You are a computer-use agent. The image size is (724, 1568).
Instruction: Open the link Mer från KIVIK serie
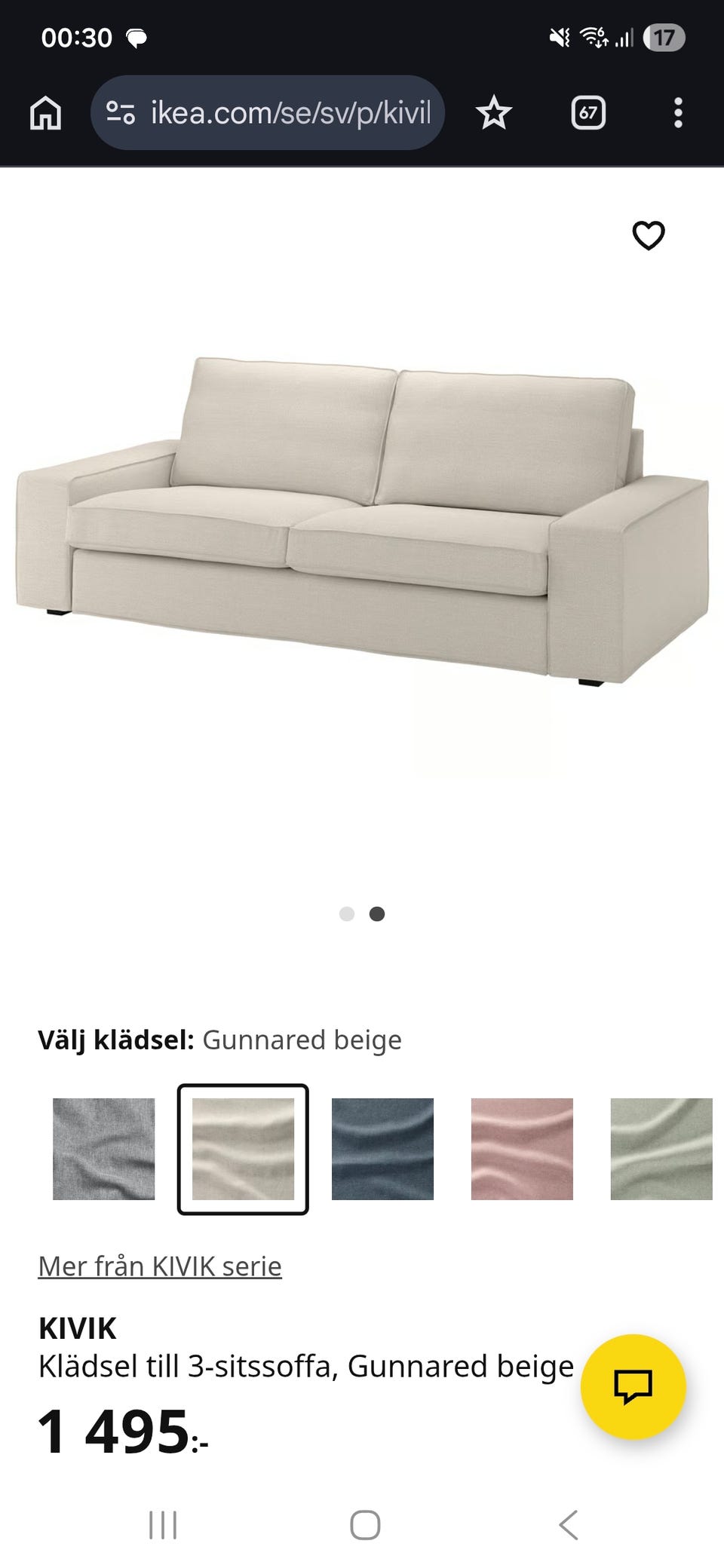pyautogui.click(x=159, y=1266)
